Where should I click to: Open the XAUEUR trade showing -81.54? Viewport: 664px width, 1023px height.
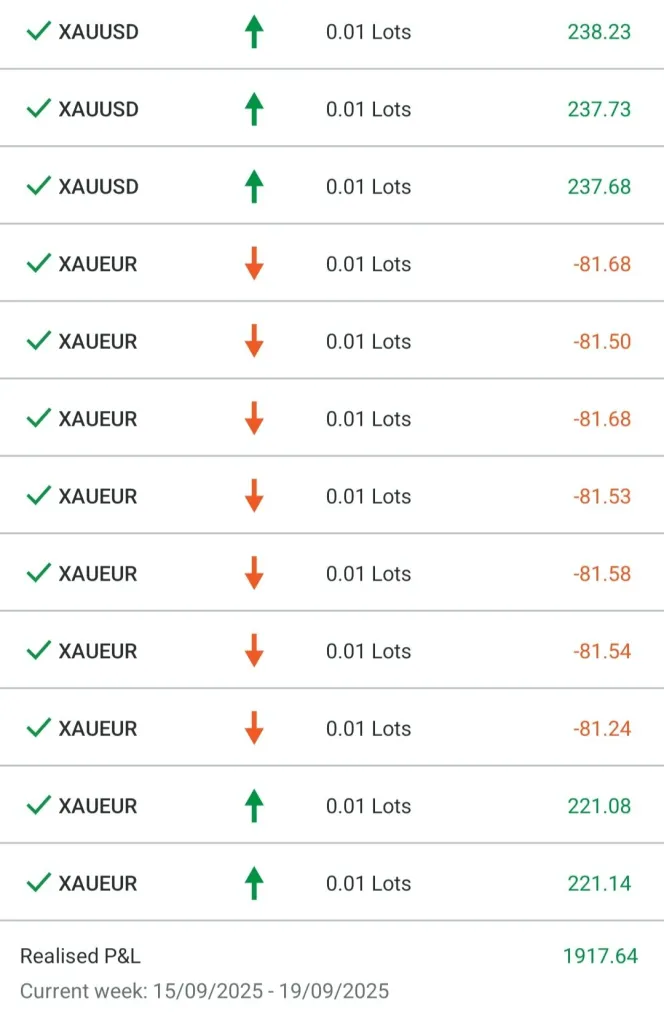(330, 651)
